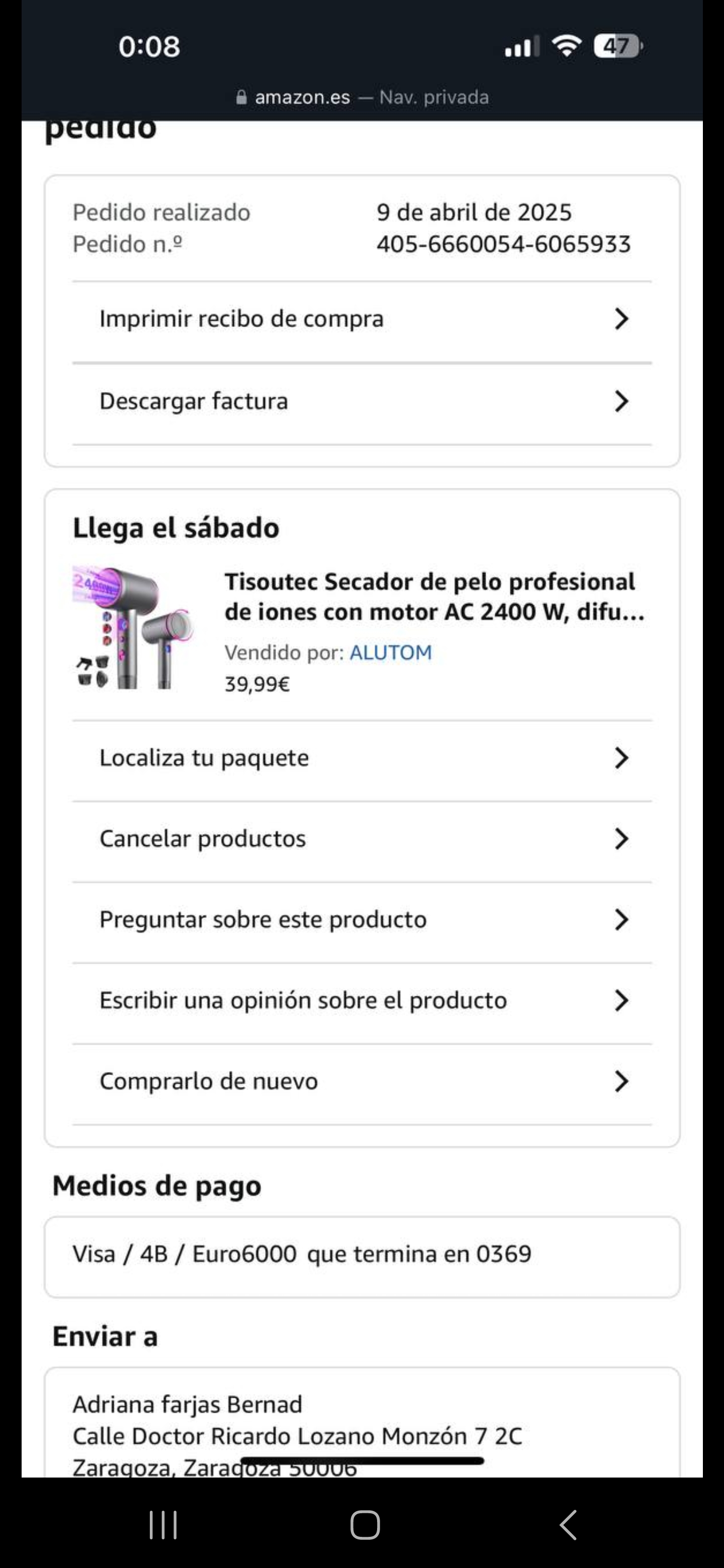Screen dimensions: 724x1568
Task: Tap Preguntar sobre este producto
Action: point(361,920)
